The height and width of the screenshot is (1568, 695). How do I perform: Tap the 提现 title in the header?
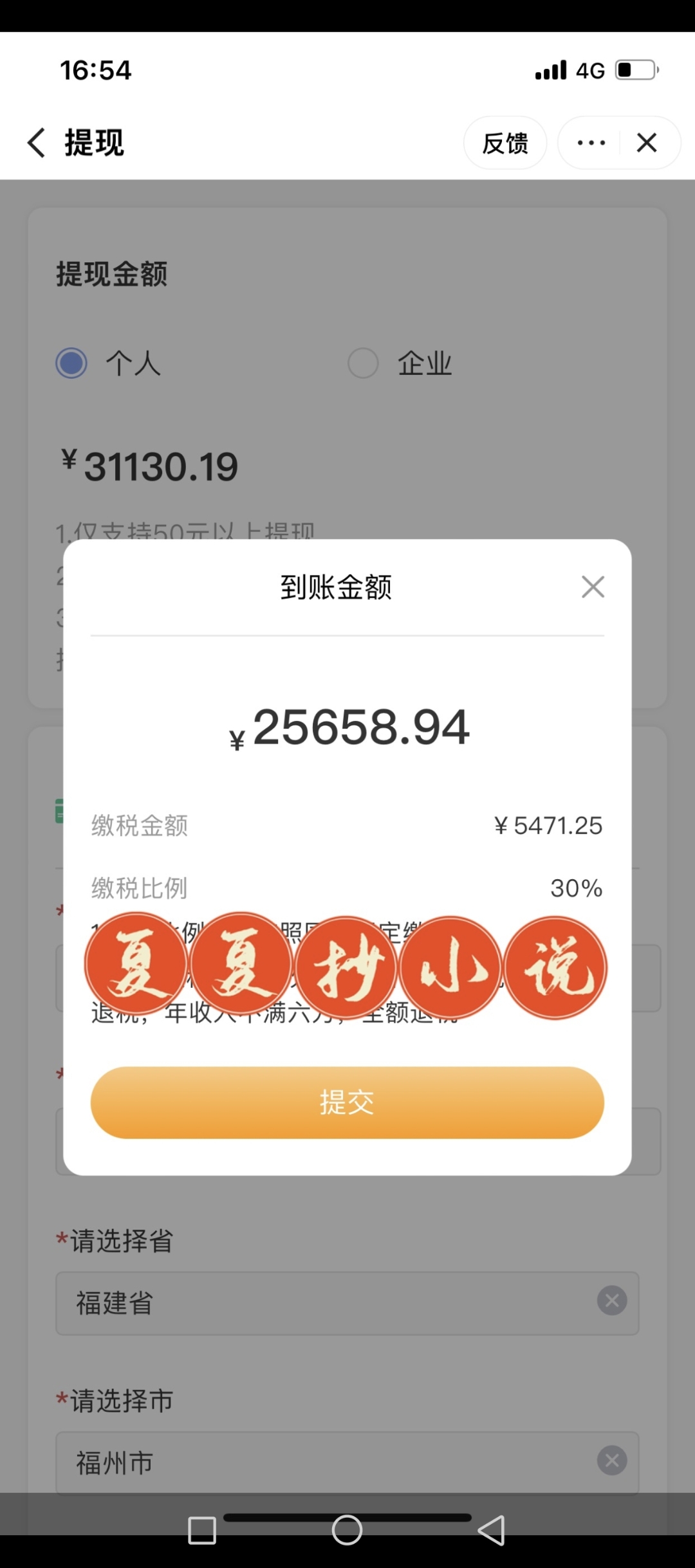[x=93, y=143]
